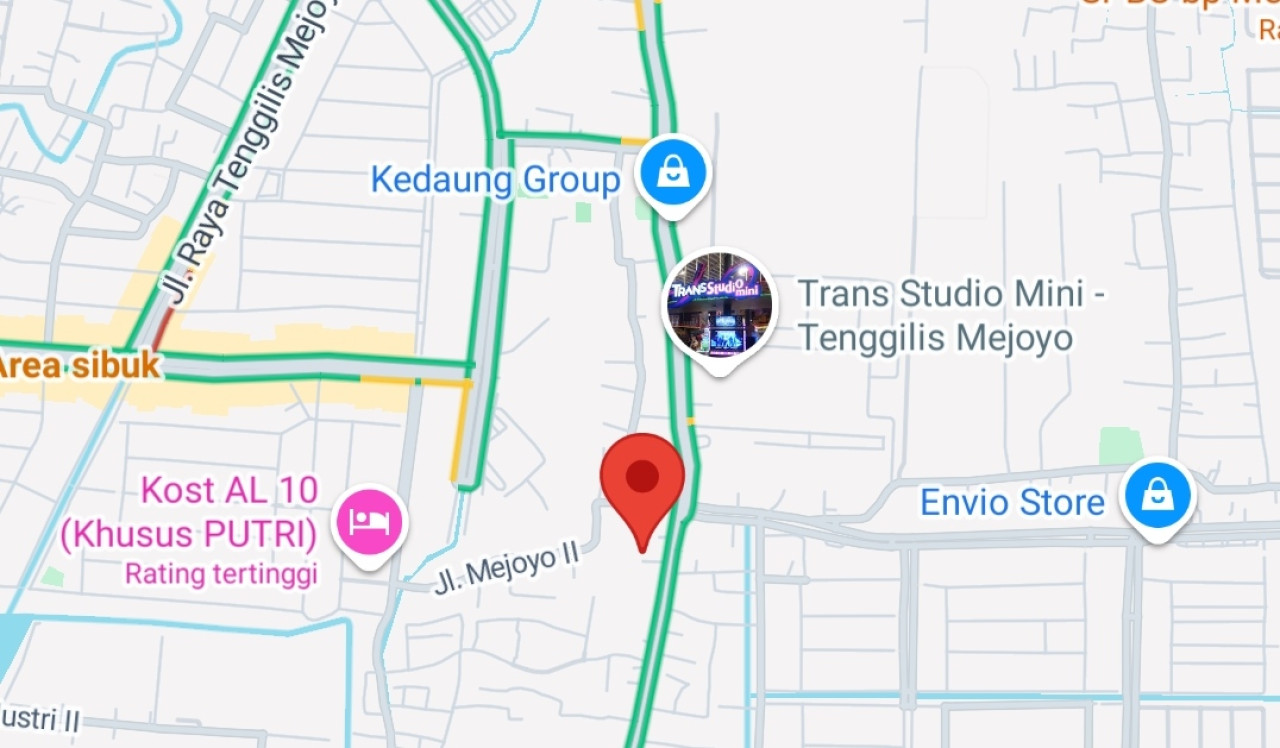The width and height of the screenshot is (1280, 748).
Task: Open the Kedaung Group shopping pin
Action: point(674,173)
